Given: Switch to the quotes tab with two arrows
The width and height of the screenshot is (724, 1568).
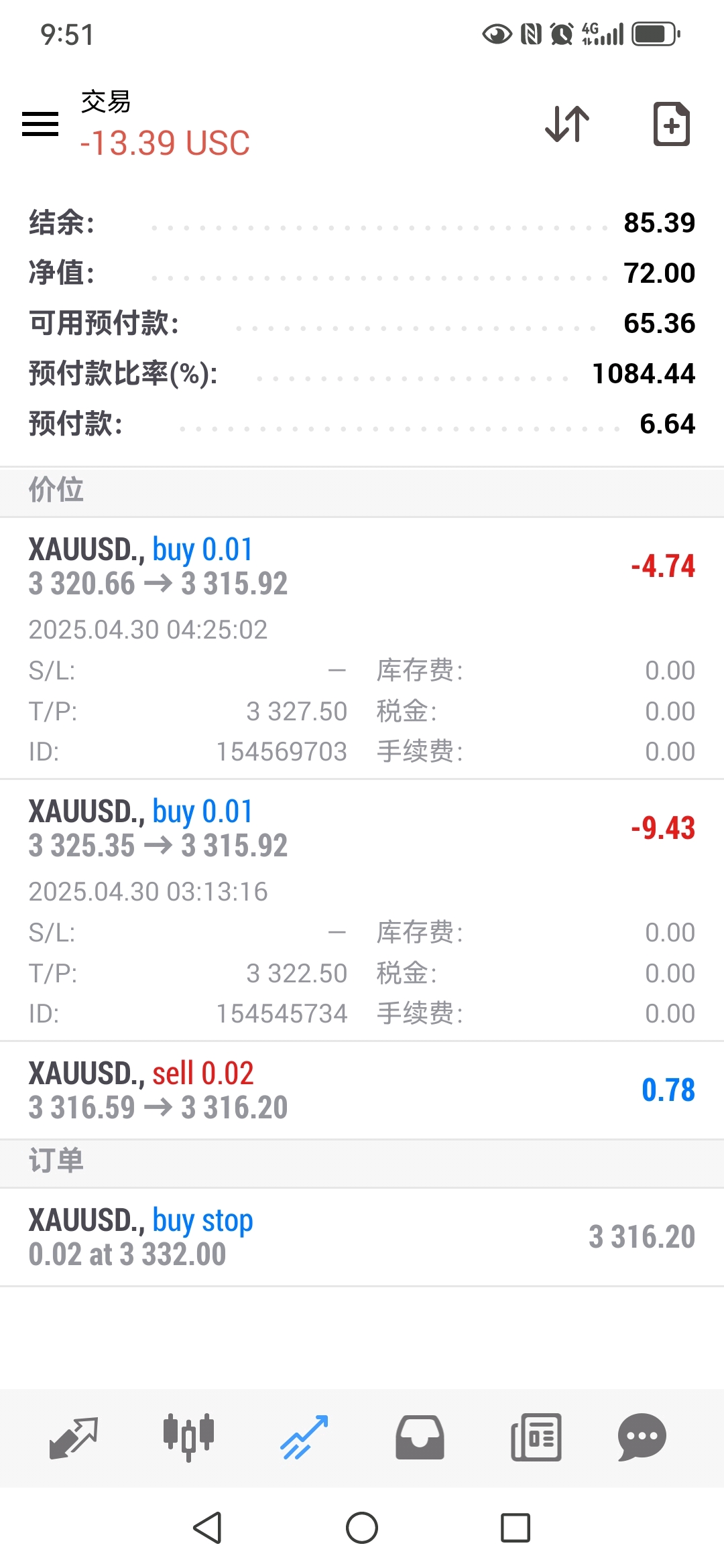Looking at the screenshot, I should [x=74, y=1437].
